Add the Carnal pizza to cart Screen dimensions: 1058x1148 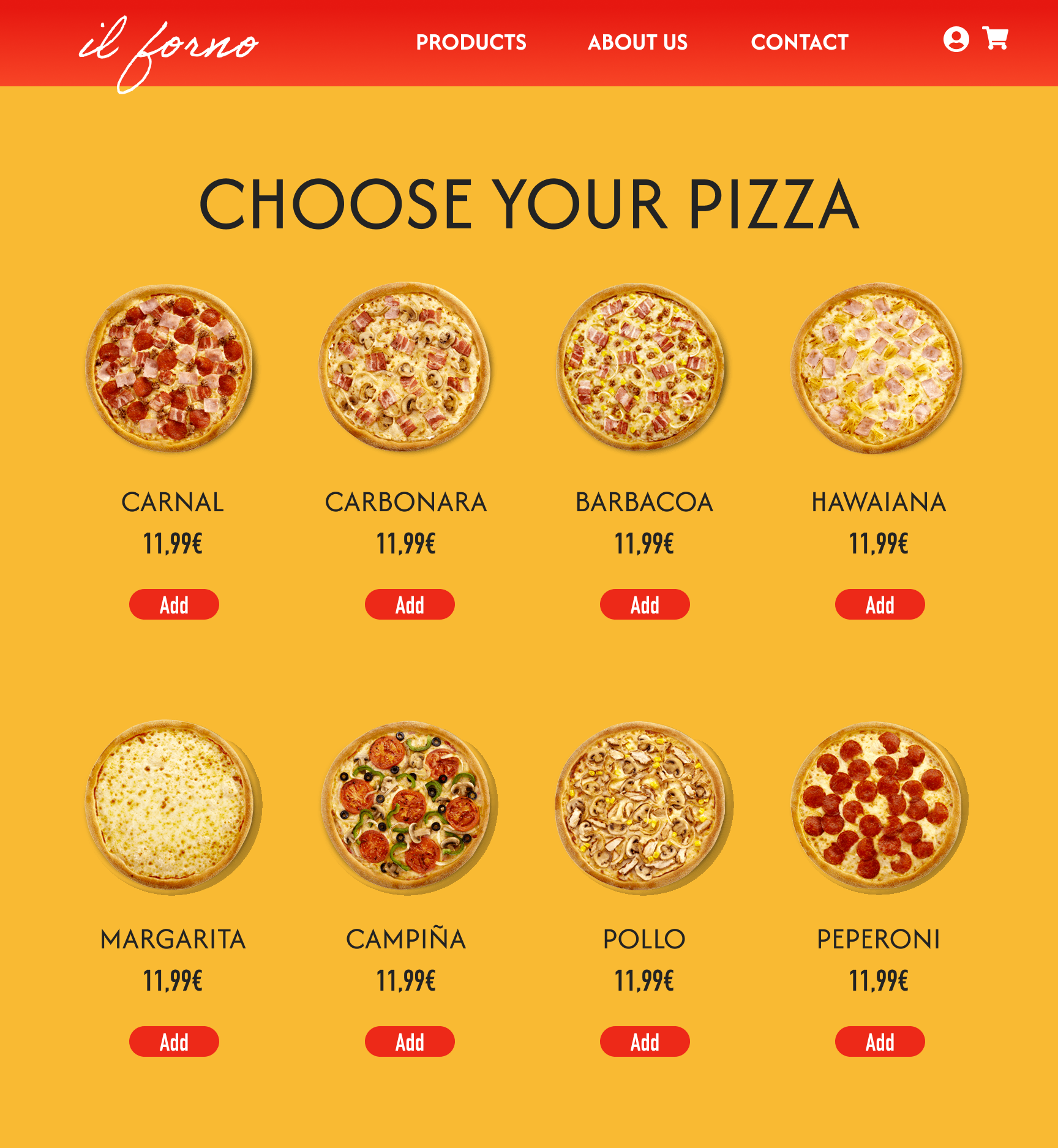[174, 605]
